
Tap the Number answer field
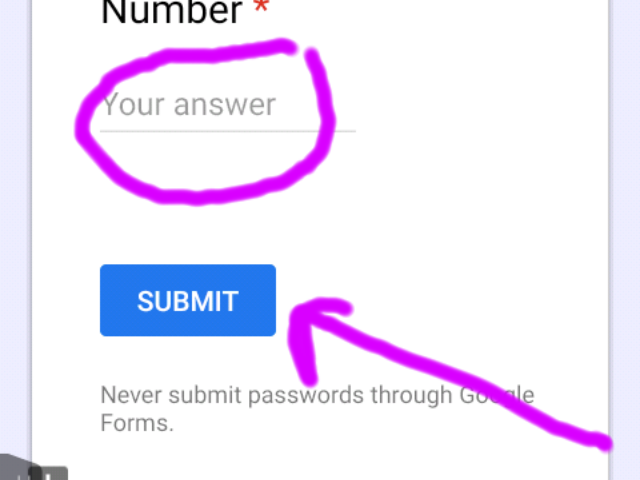pyautogui.click(x=226, y=106)
